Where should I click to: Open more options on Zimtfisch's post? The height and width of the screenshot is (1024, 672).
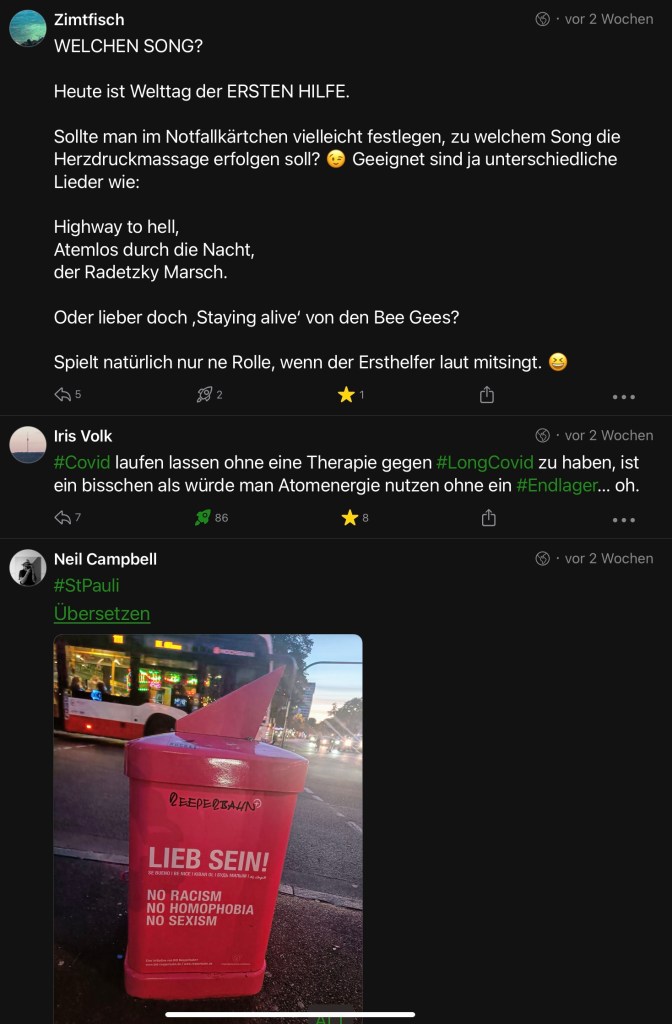(624, 397)
